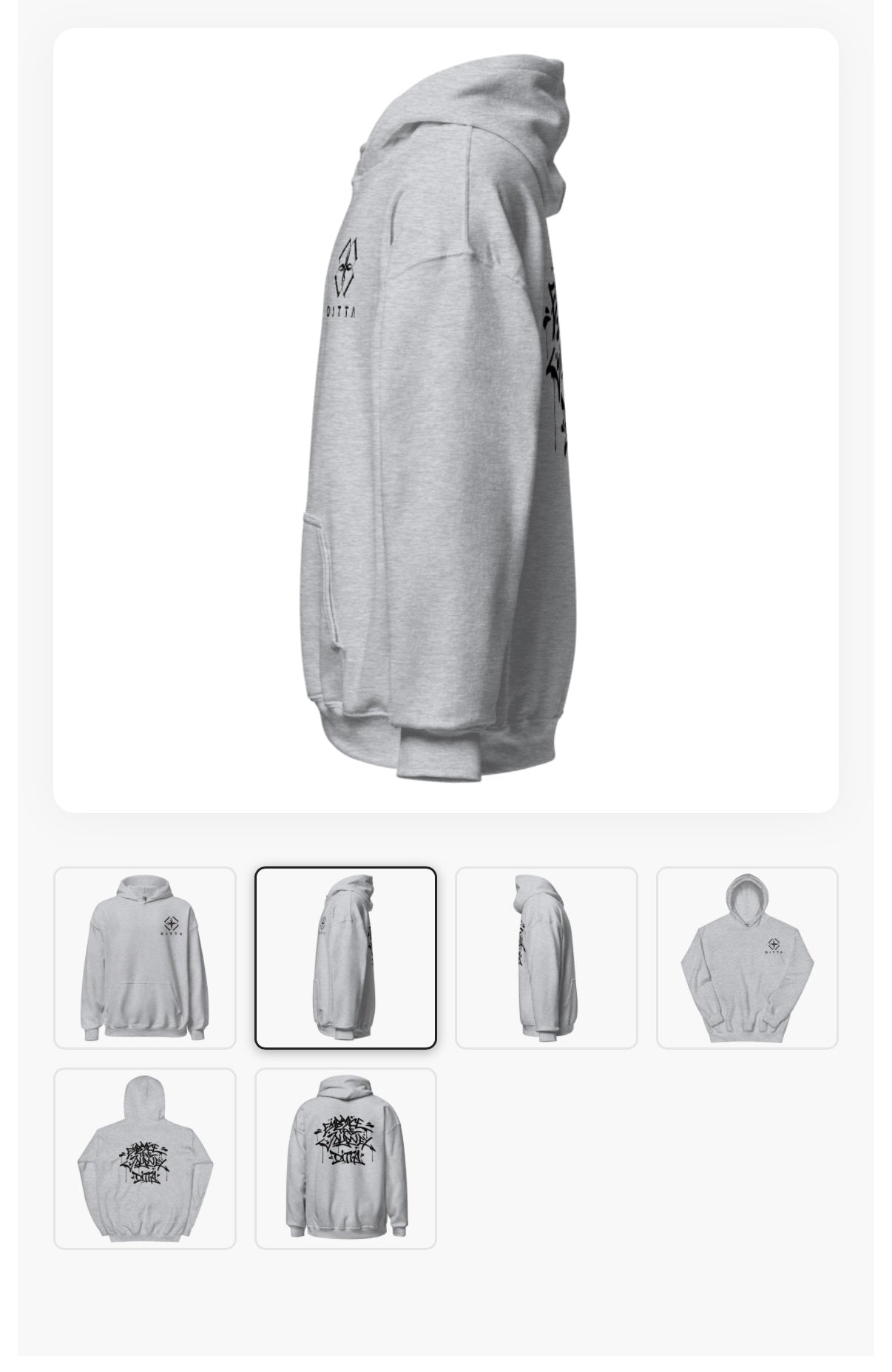Screen dimensions: 892x1372
Task: Select the flat-lay front hoodie thumbnail
Action: click(x=747, y=957)
